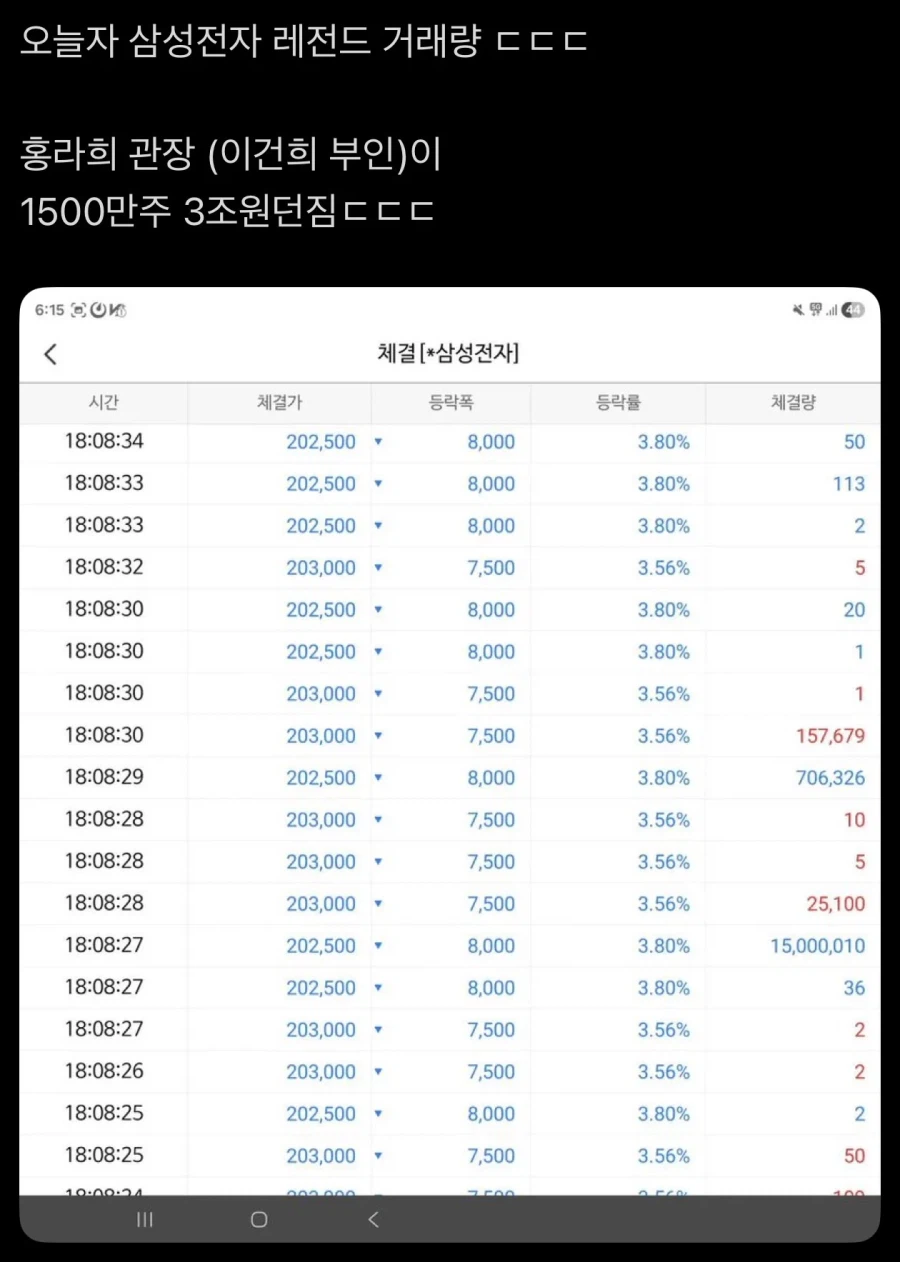Tap the screenshot icon in the status bar

click(77, 310)
